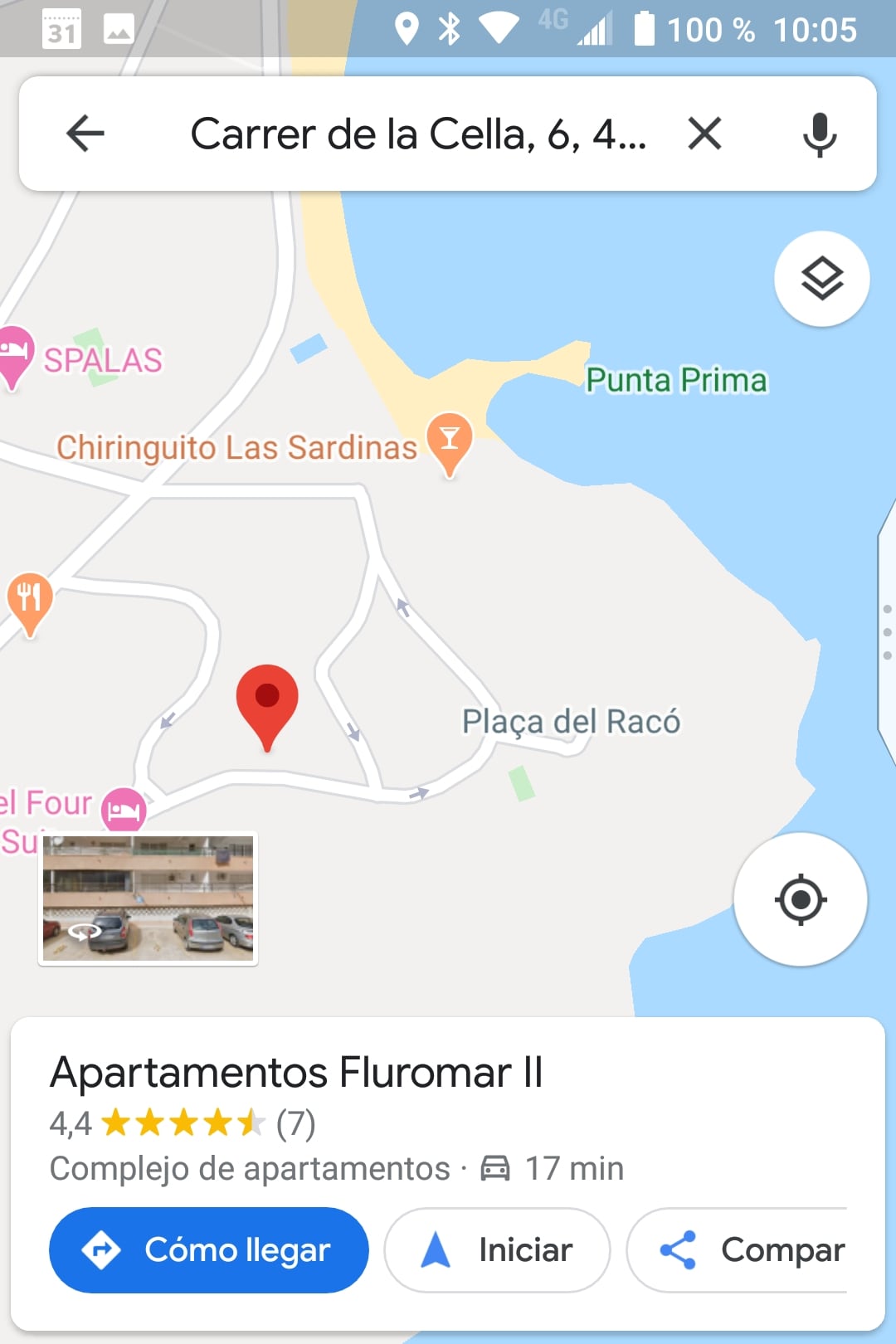
Task: Open the Street View thumbnail
Action: click(x=149, y=898)
